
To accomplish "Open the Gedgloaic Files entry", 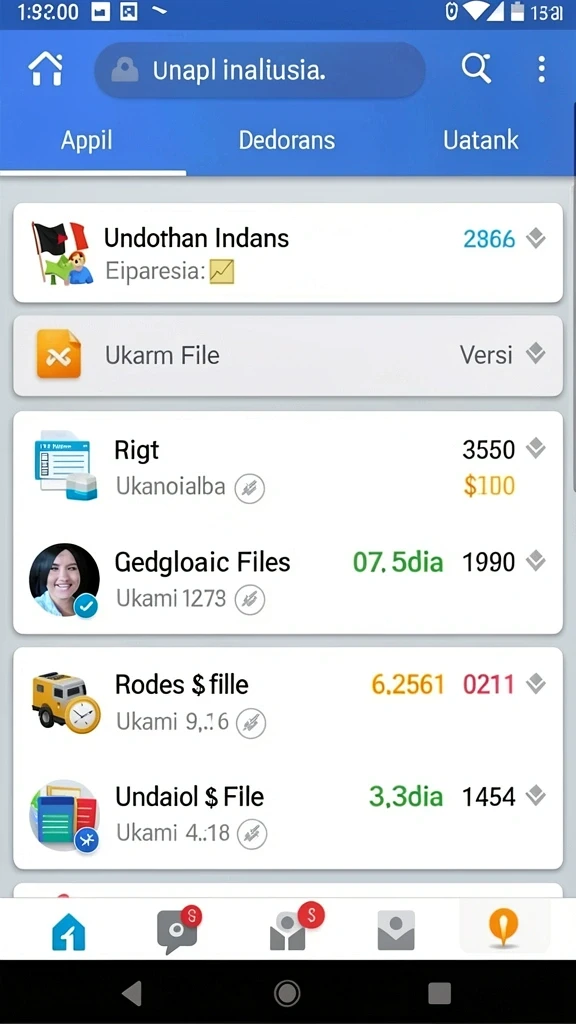I will pos(288,579).
